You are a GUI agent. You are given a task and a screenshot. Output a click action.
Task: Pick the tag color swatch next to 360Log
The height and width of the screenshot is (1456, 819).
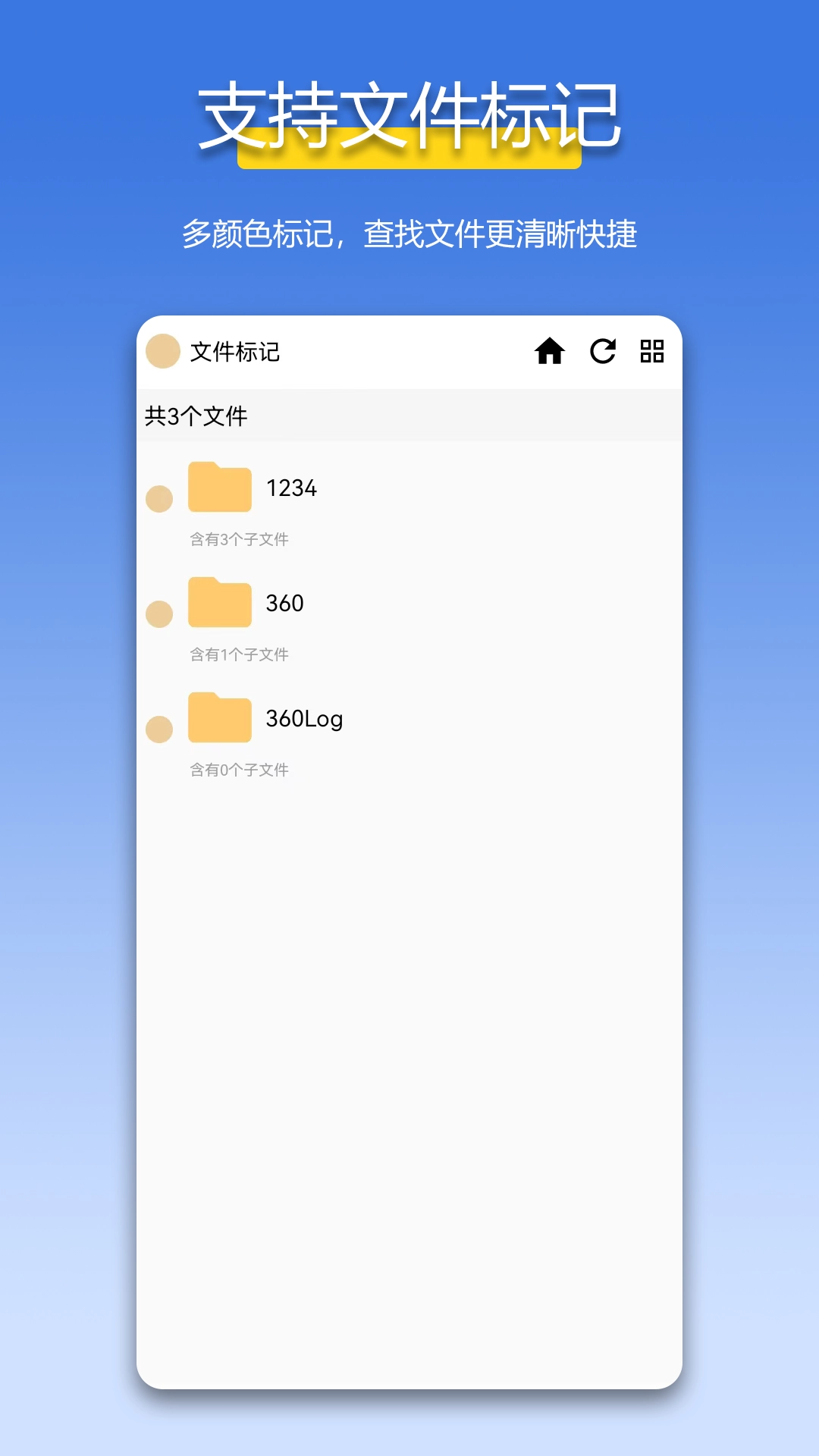tap(159, 728)
